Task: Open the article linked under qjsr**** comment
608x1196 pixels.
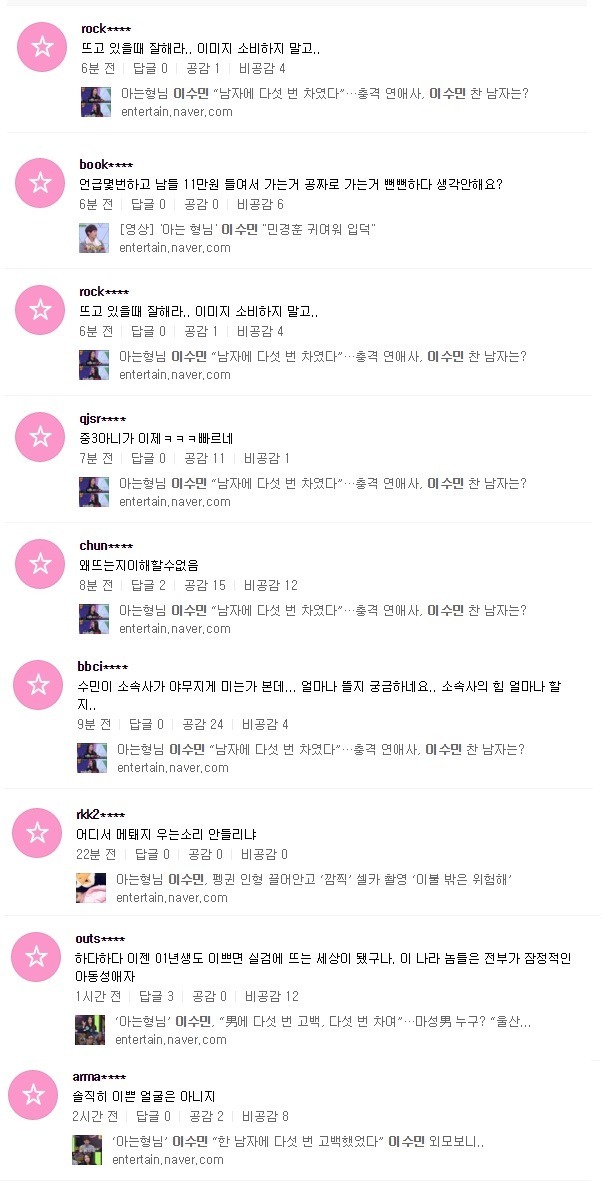Action: coord(323,484)
